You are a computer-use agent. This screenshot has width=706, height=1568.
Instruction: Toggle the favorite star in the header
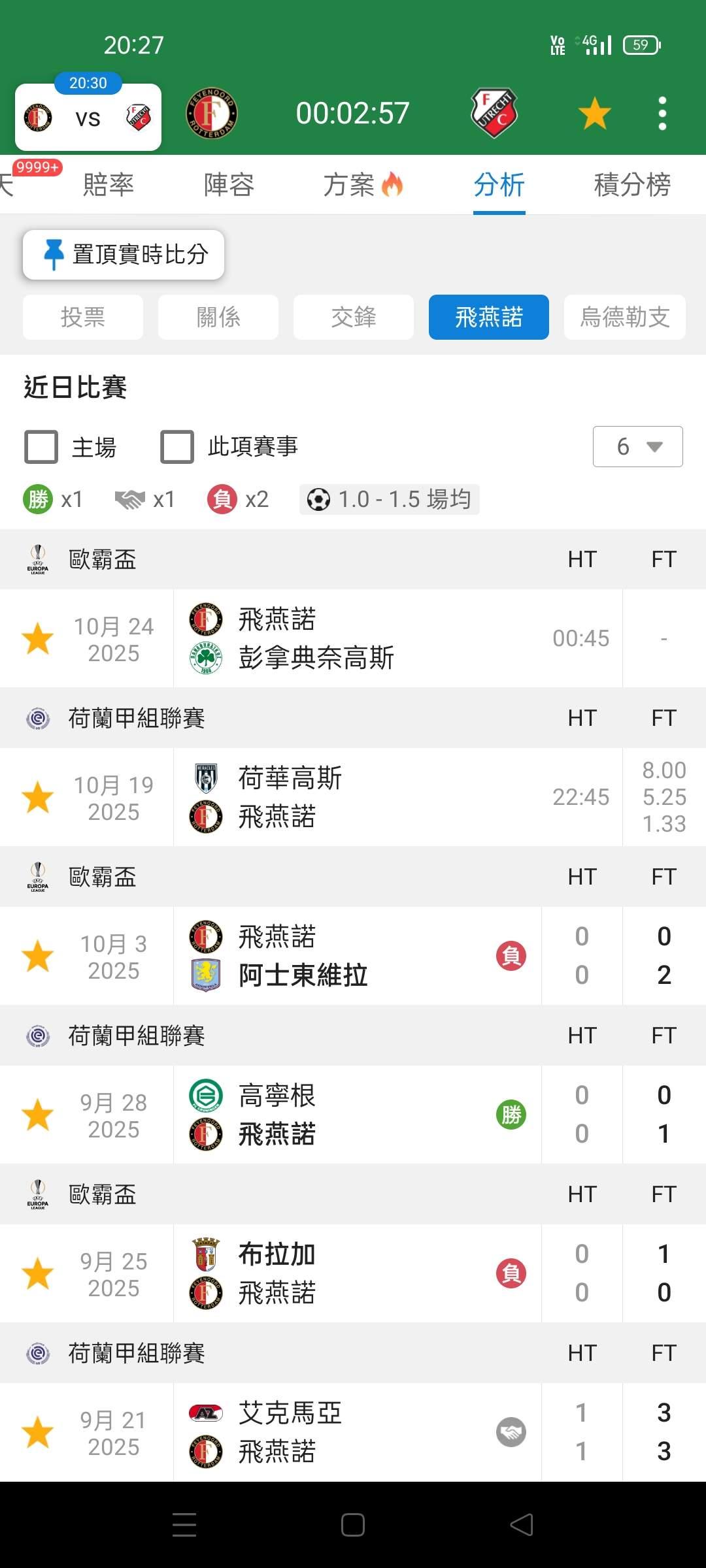[594, 114]
